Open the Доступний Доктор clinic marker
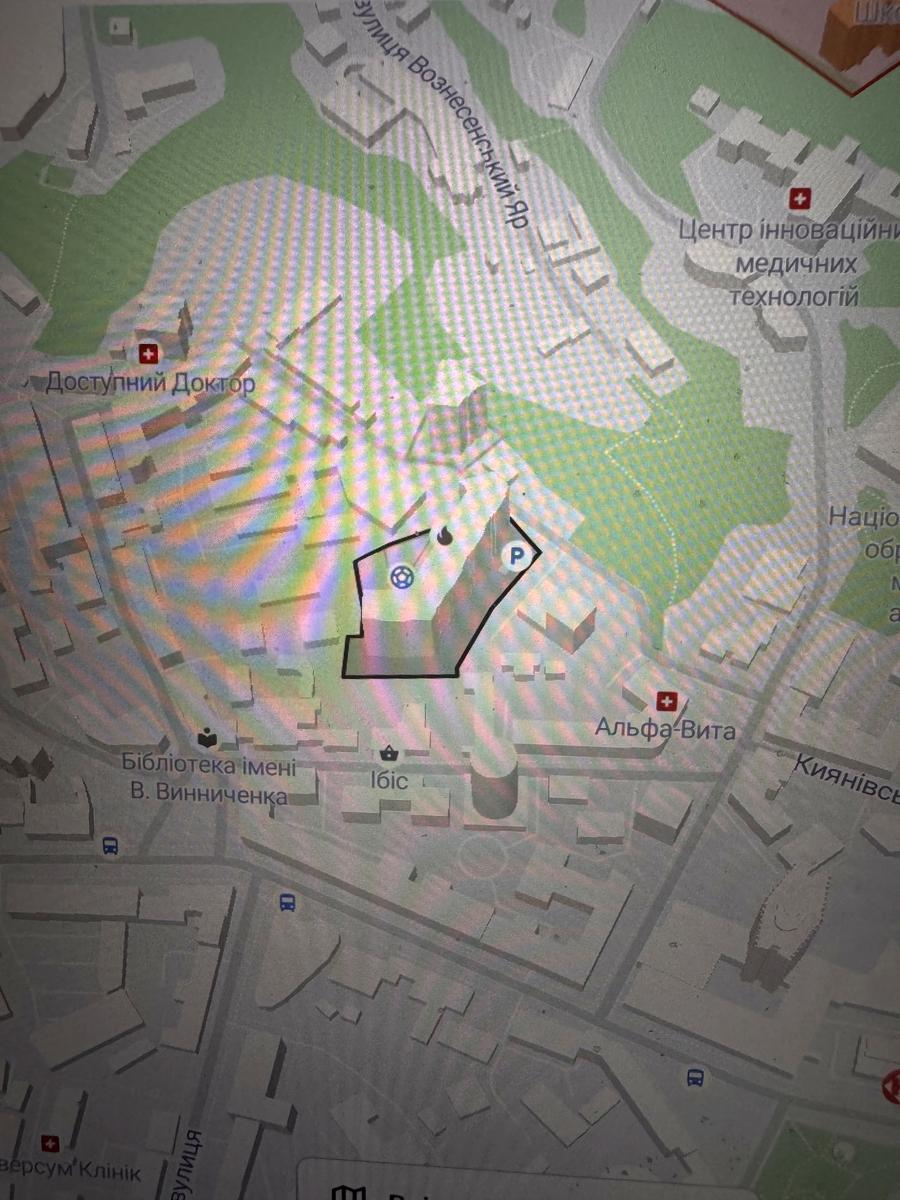The height and width of the screenshot is (1200, 900). point(149,353)
